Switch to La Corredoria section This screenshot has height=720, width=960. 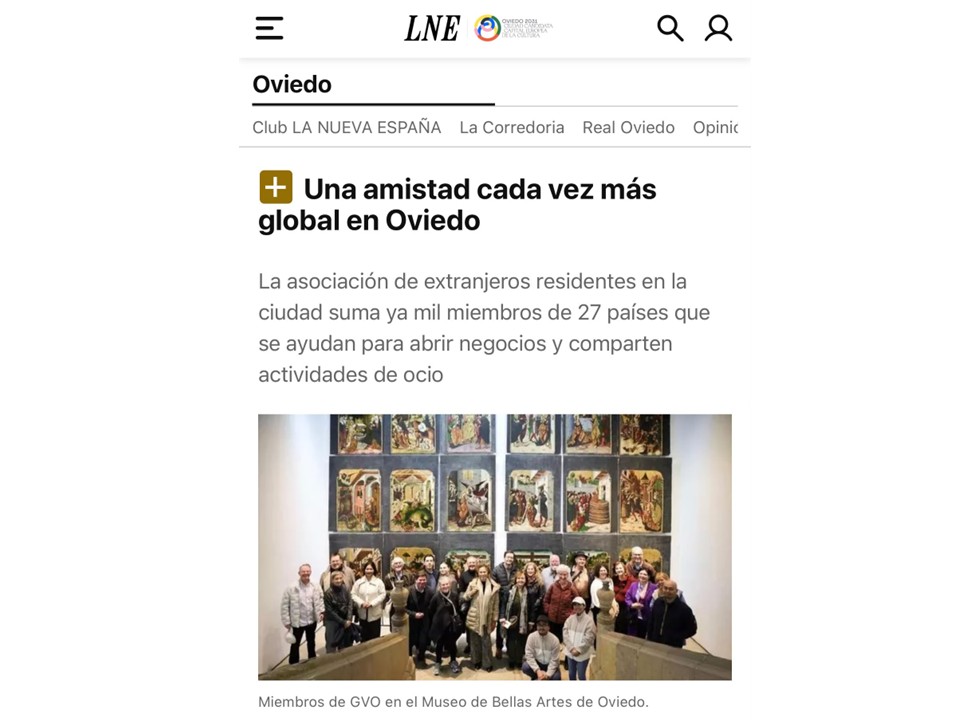tap(512, 127)
